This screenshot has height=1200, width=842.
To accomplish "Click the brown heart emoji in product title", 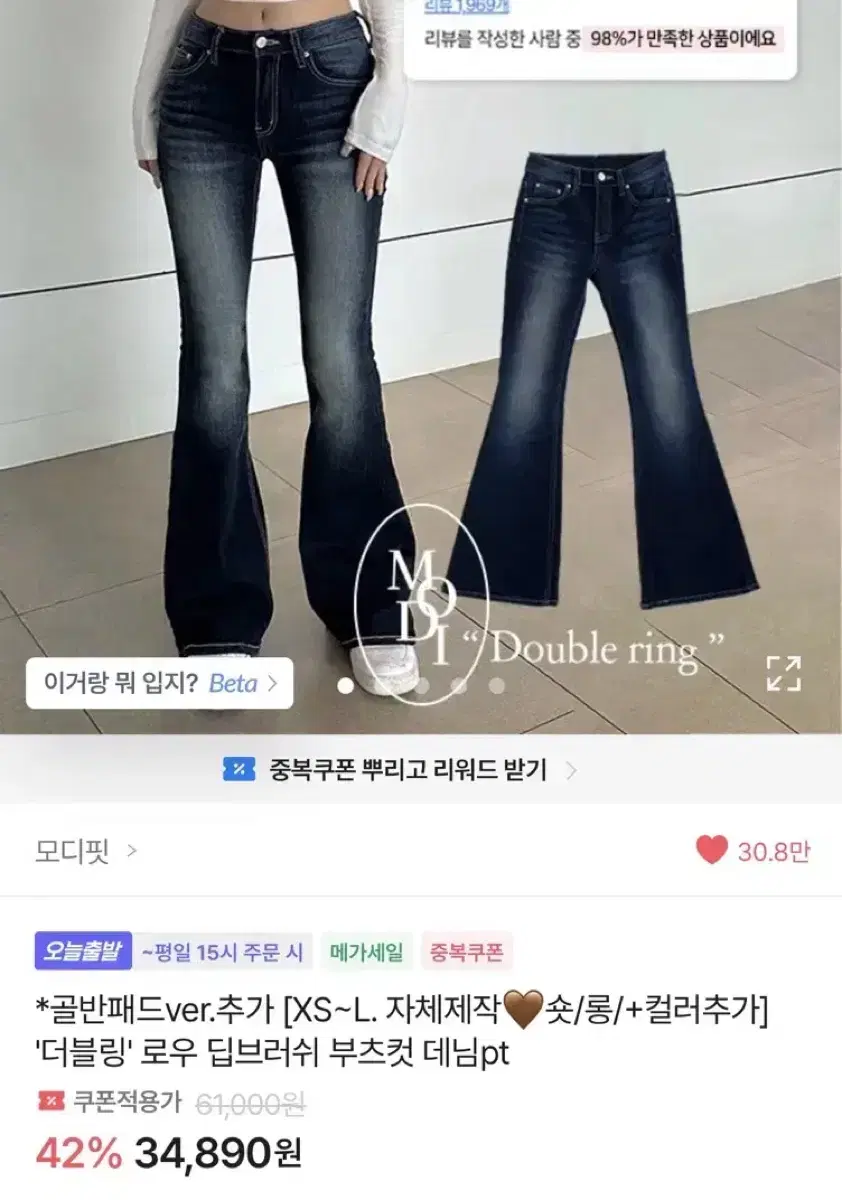I will click(521, 1012).
